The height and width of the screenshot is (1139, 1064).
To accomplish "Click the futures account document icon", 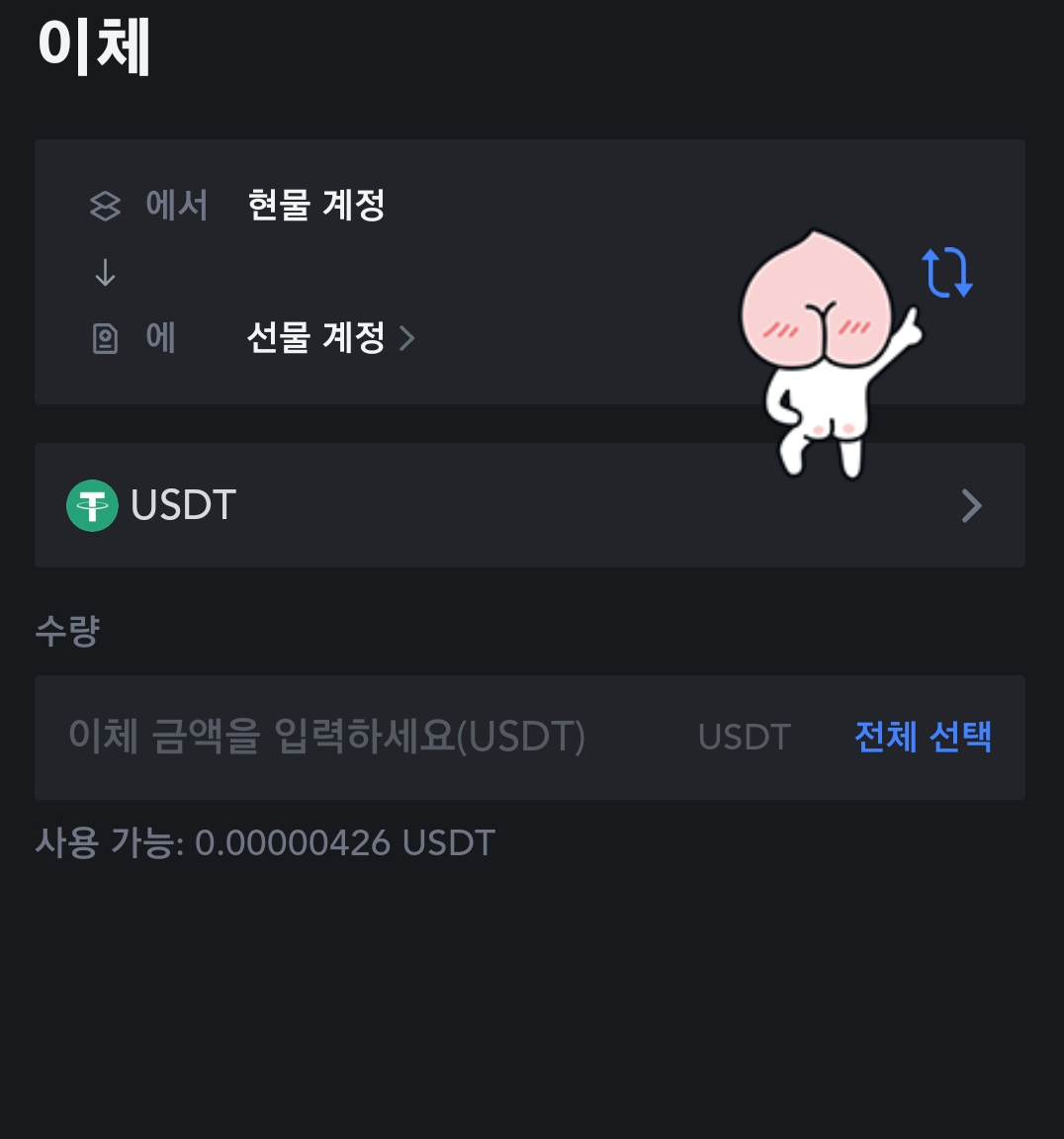I will tap(104, 338).
